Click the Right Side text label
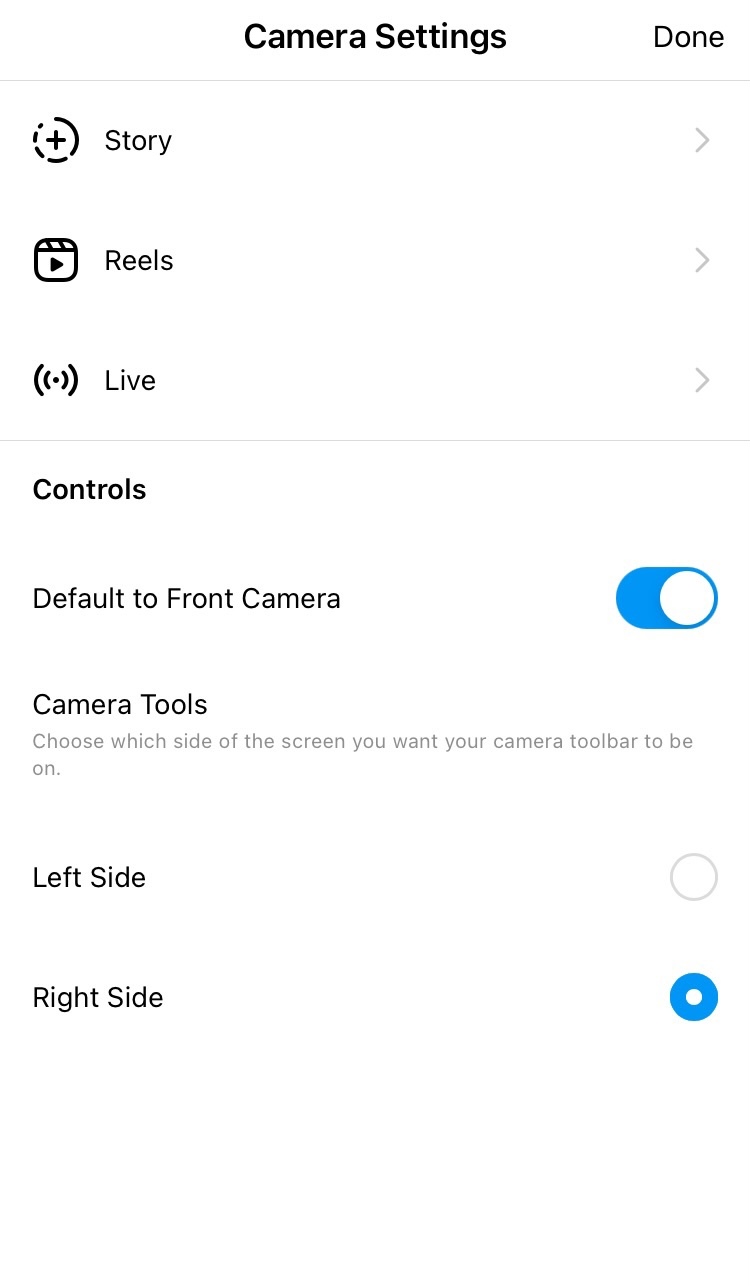This screenshot has height=1286, width=750. pyautogui.click(x=97, y=997)
